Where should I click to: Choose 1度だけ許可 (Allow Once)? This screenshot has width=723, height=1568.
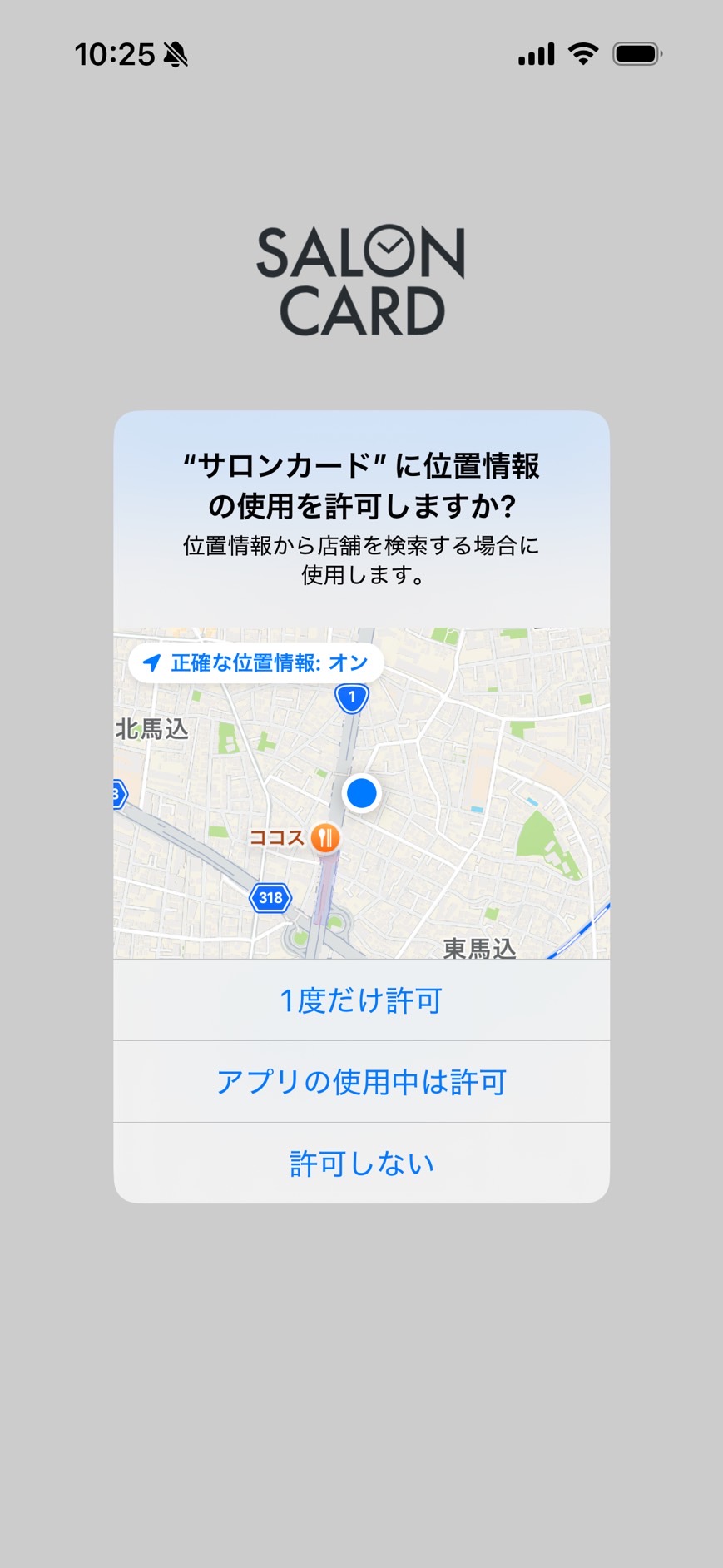[x=361, y=1000]
